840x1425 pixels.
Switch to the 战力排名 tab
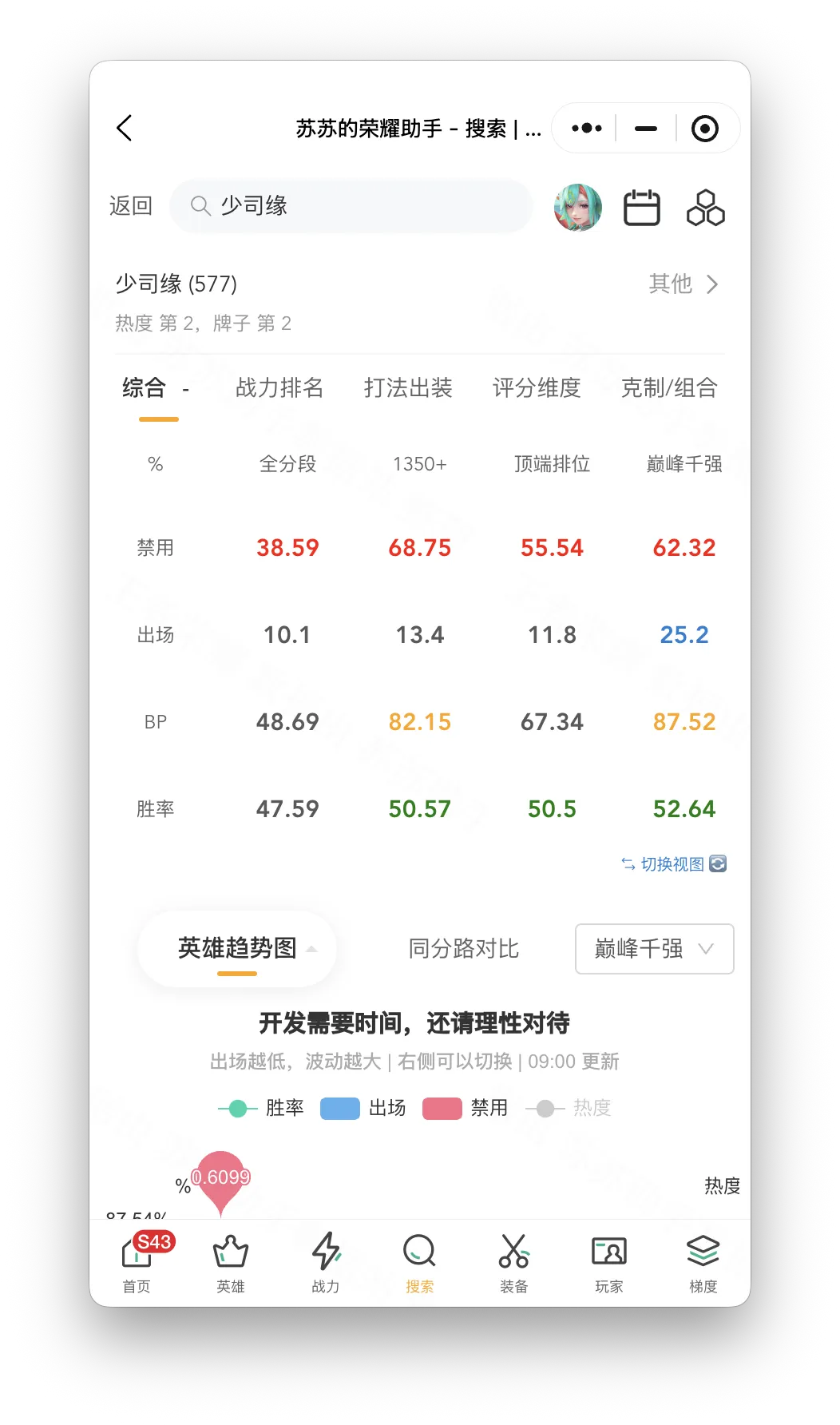coord(279,389)
